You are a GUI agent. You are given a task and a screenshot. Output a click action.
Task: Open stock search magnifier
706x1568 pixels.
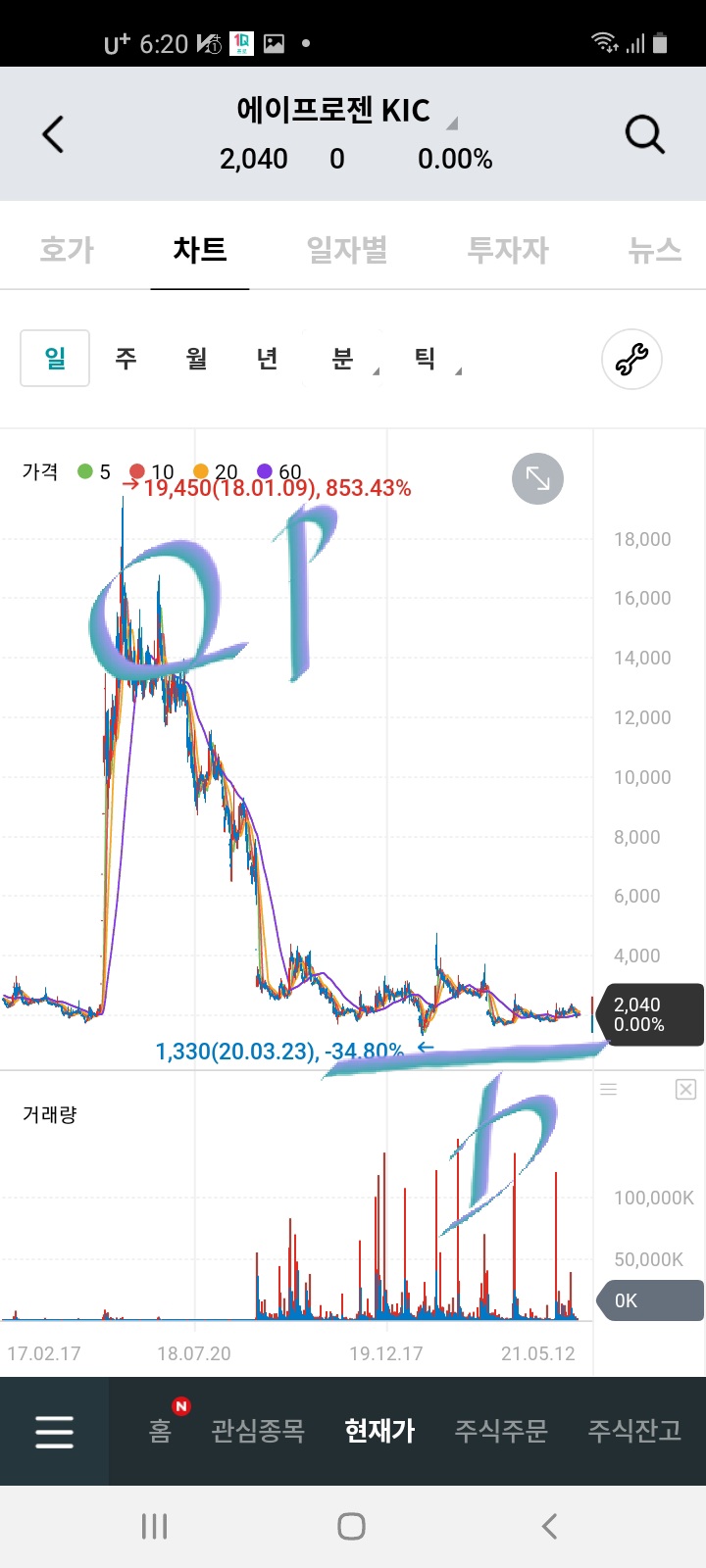coord(644,134)
